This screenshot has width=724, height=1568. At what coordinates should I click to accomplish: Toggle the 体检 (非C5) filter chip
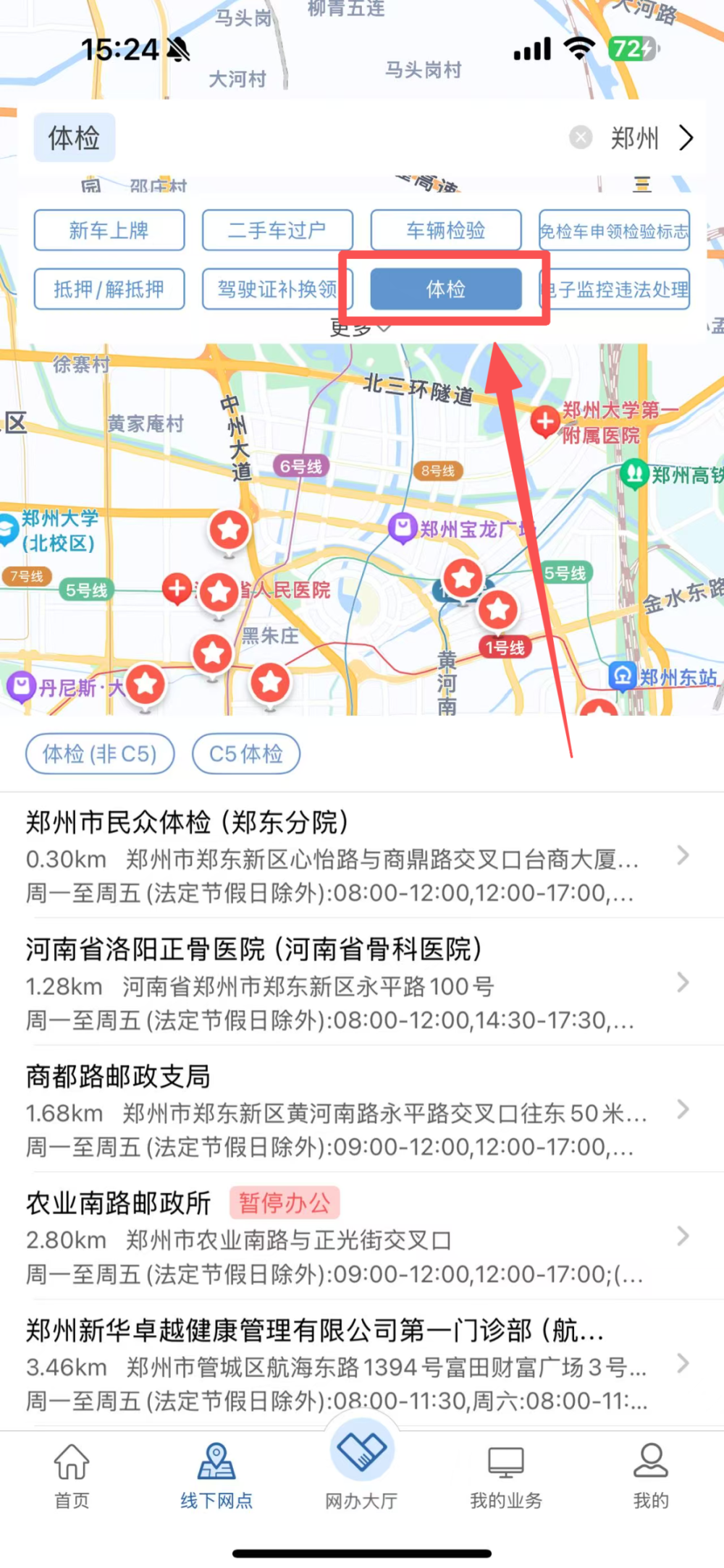(99, 754)
